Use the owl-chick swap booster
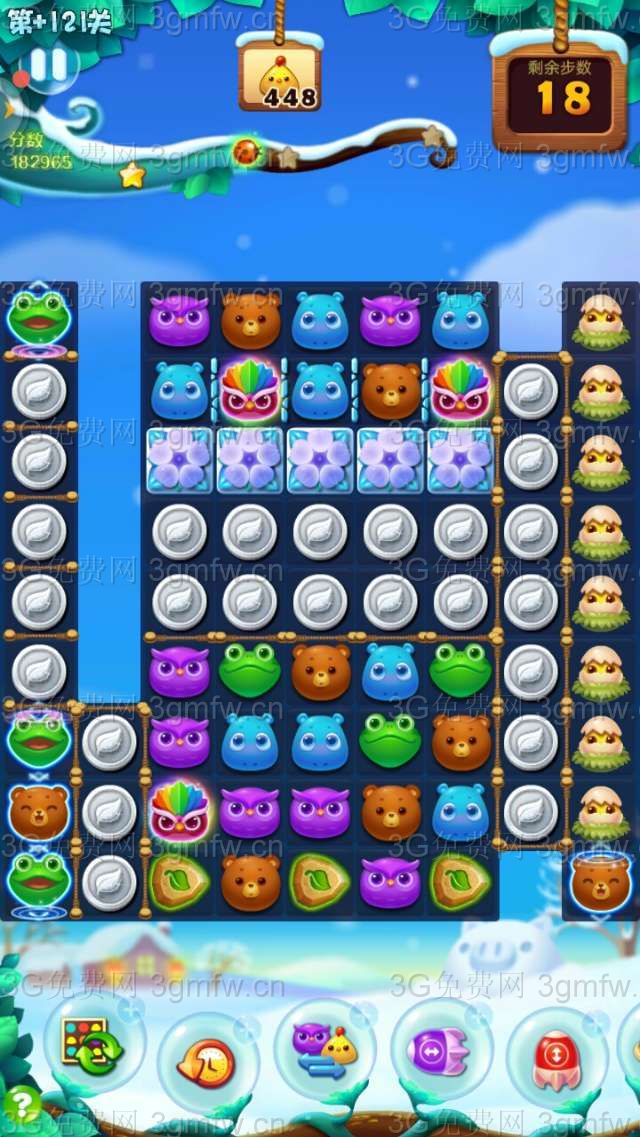Viewport: 640px width, 1137px height. click(324, 1048)
